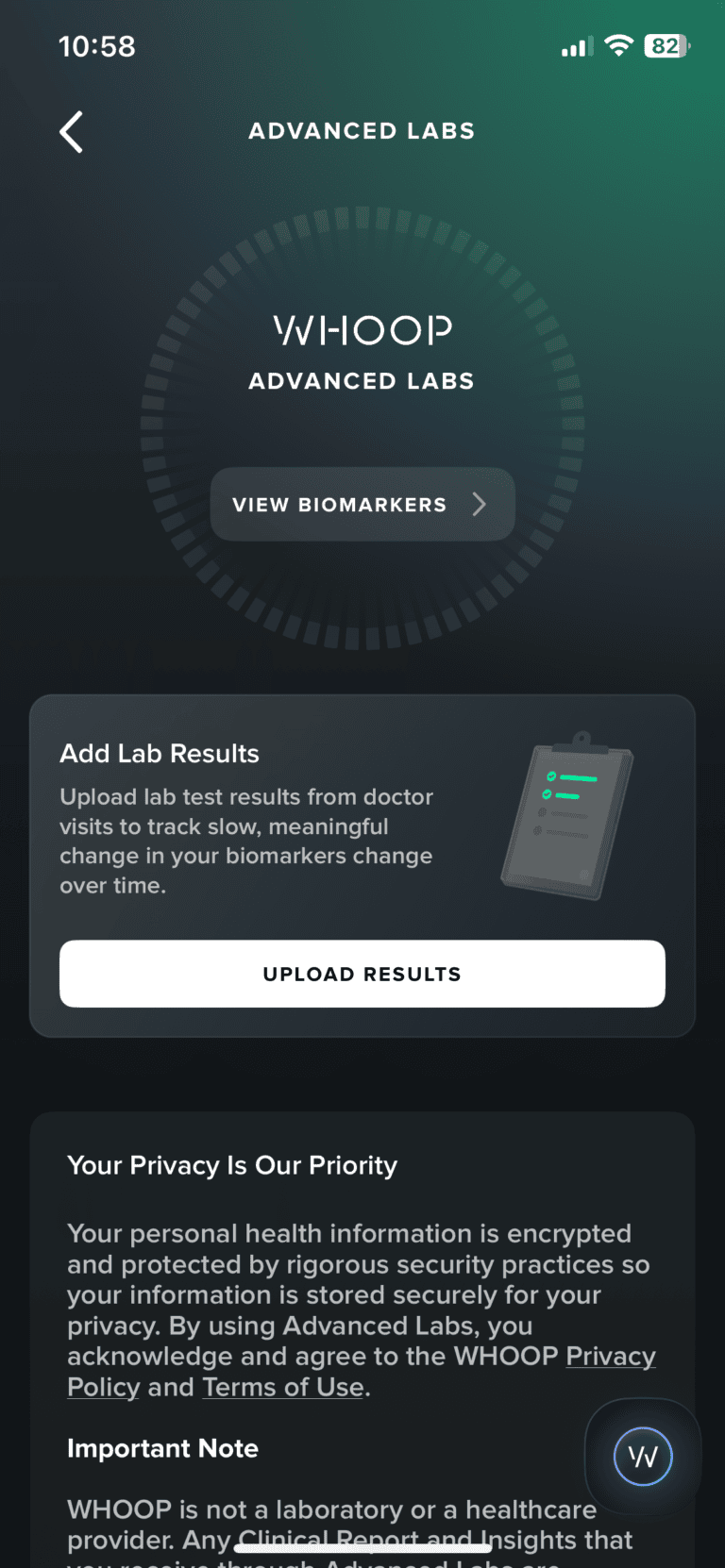The width and height of the screenshot is (725, 1568).
Task: Open the WHOOP Privacy Policy link
Action: click(x=610, y=1356)
